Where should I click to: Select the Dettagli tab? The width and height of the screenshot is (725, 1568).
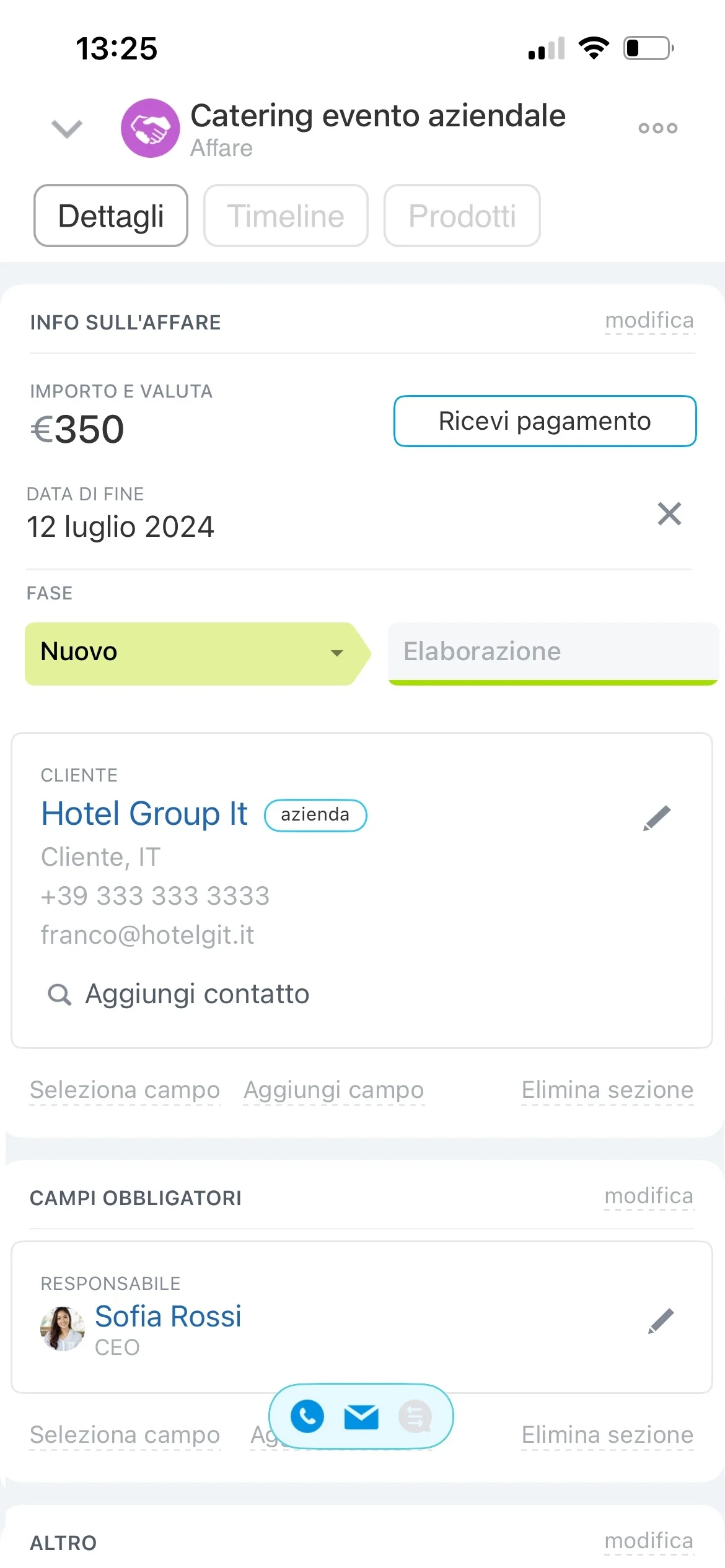point(111,216)
